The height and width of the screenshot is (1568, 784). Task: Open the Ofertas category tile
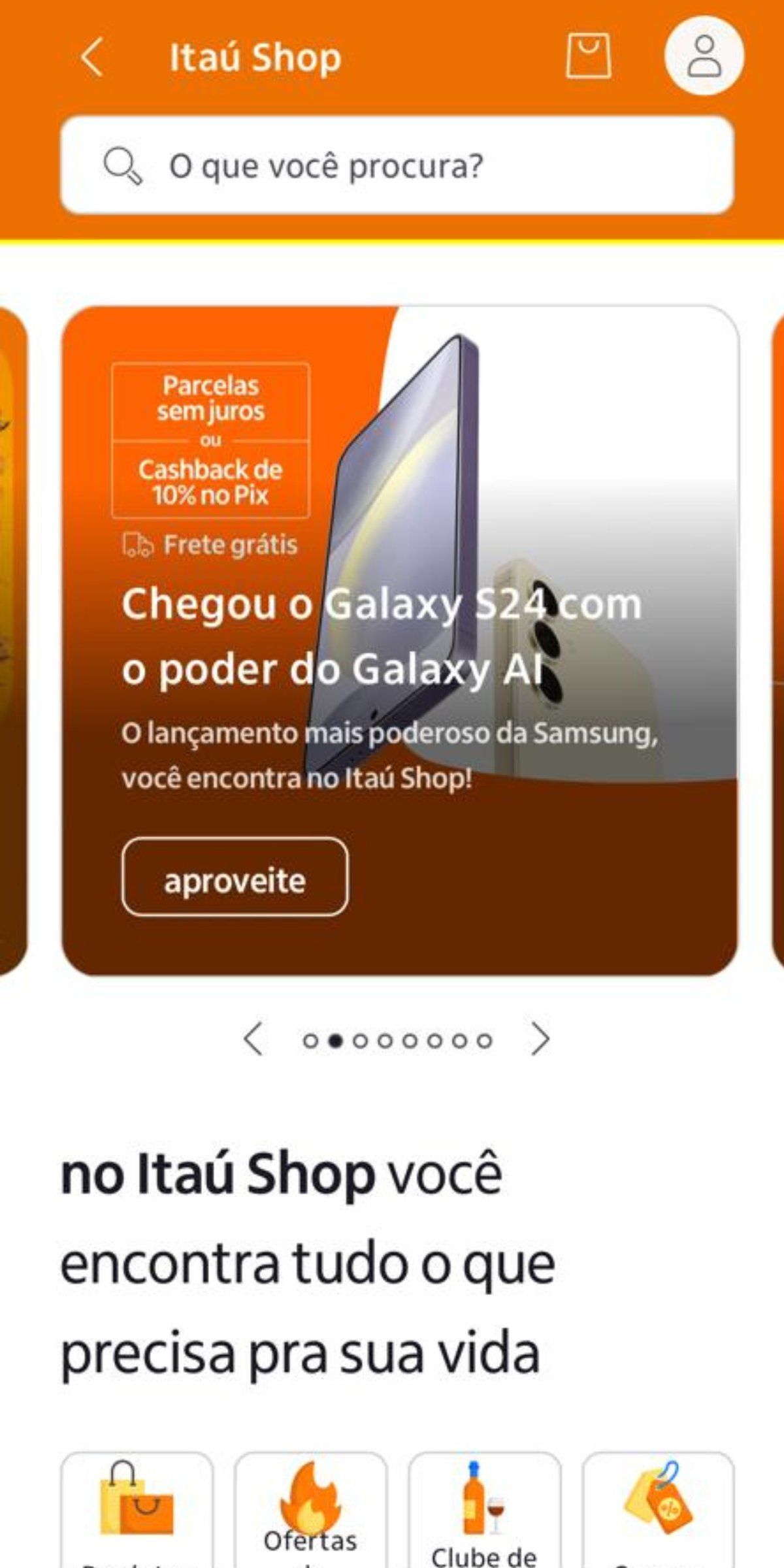[x=310, y=1511]
